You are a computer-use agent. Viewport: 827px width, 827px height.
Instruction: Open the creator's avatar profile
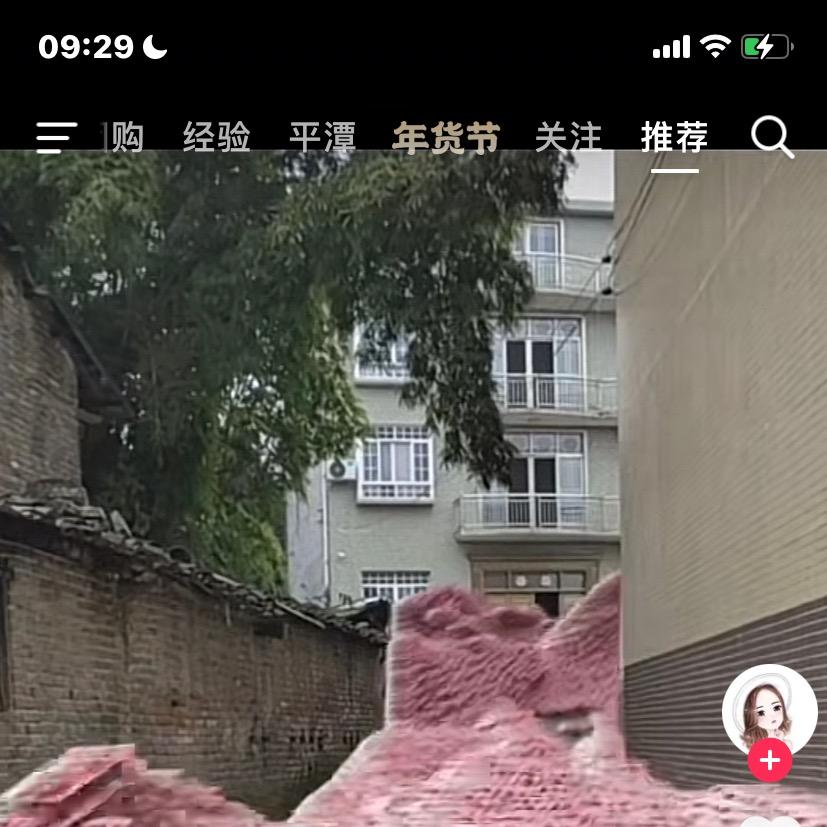coord(768,710)
